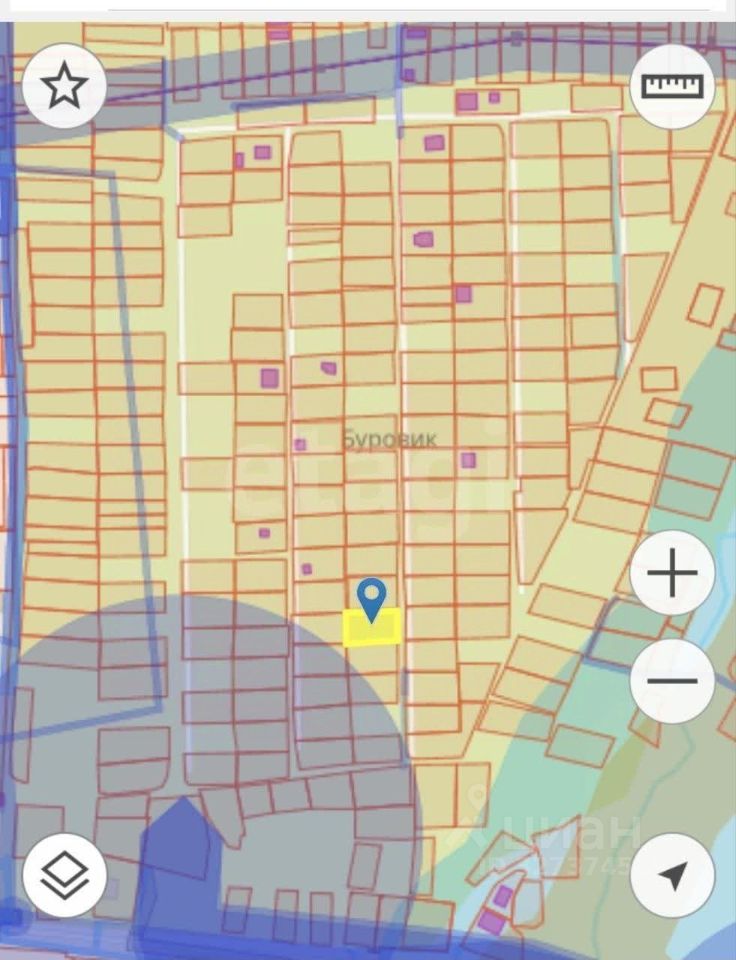Open the ruler measuring tool
The height and width of the screenshot is (960, 736).
pyautogui.click(x=672, y=87)
